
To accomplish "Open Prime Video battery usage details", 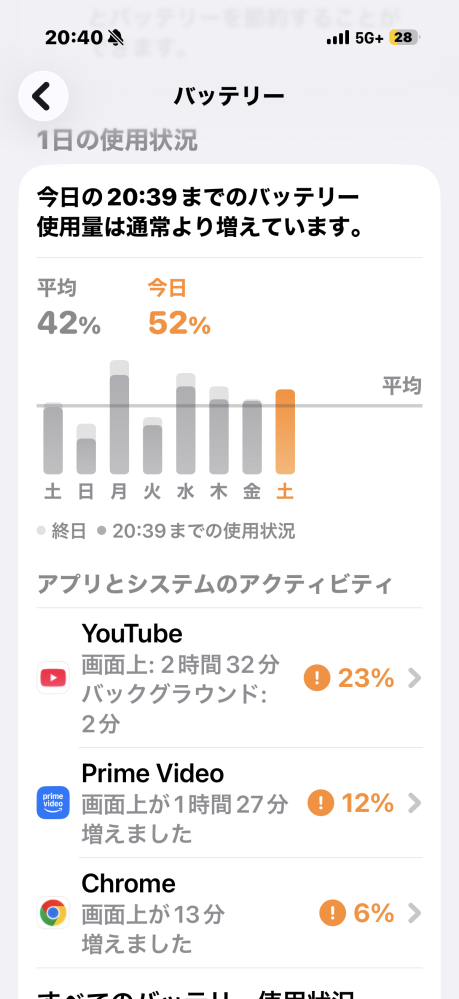I will pyautogui.click(x=230, y=803).
